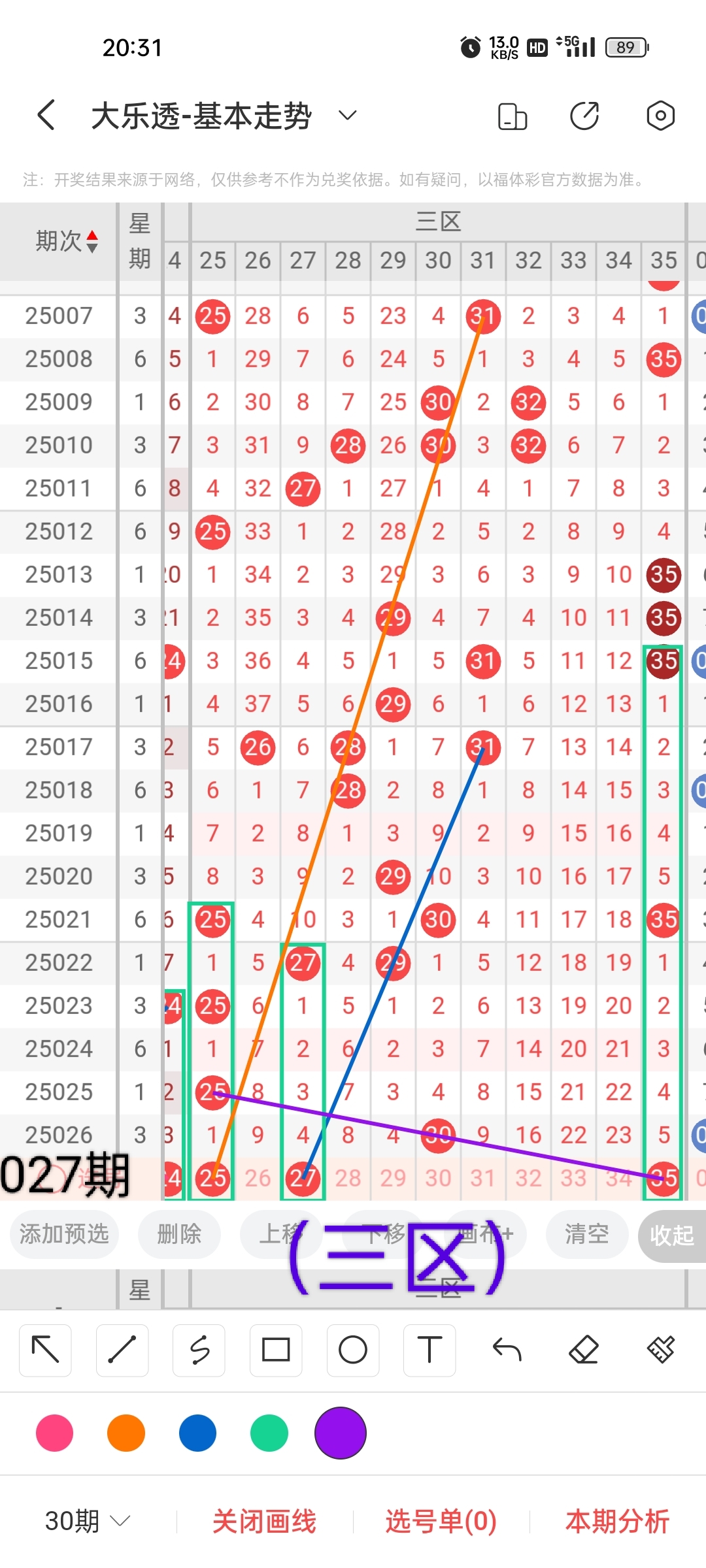Tap the 添加预选 button

pyautogui.click(x=64, y=1234)
